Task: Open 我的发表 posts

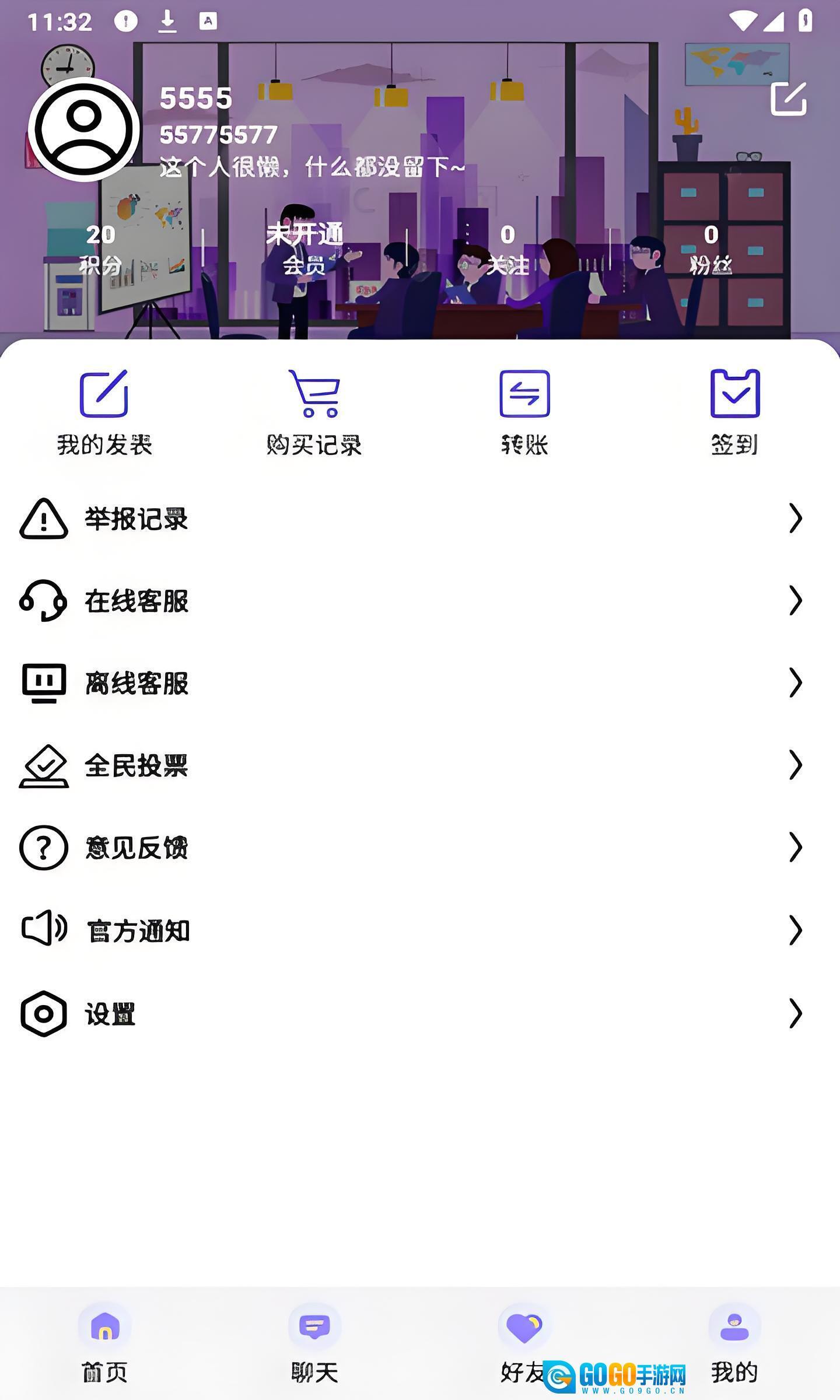Action: [x=104, y=412]
